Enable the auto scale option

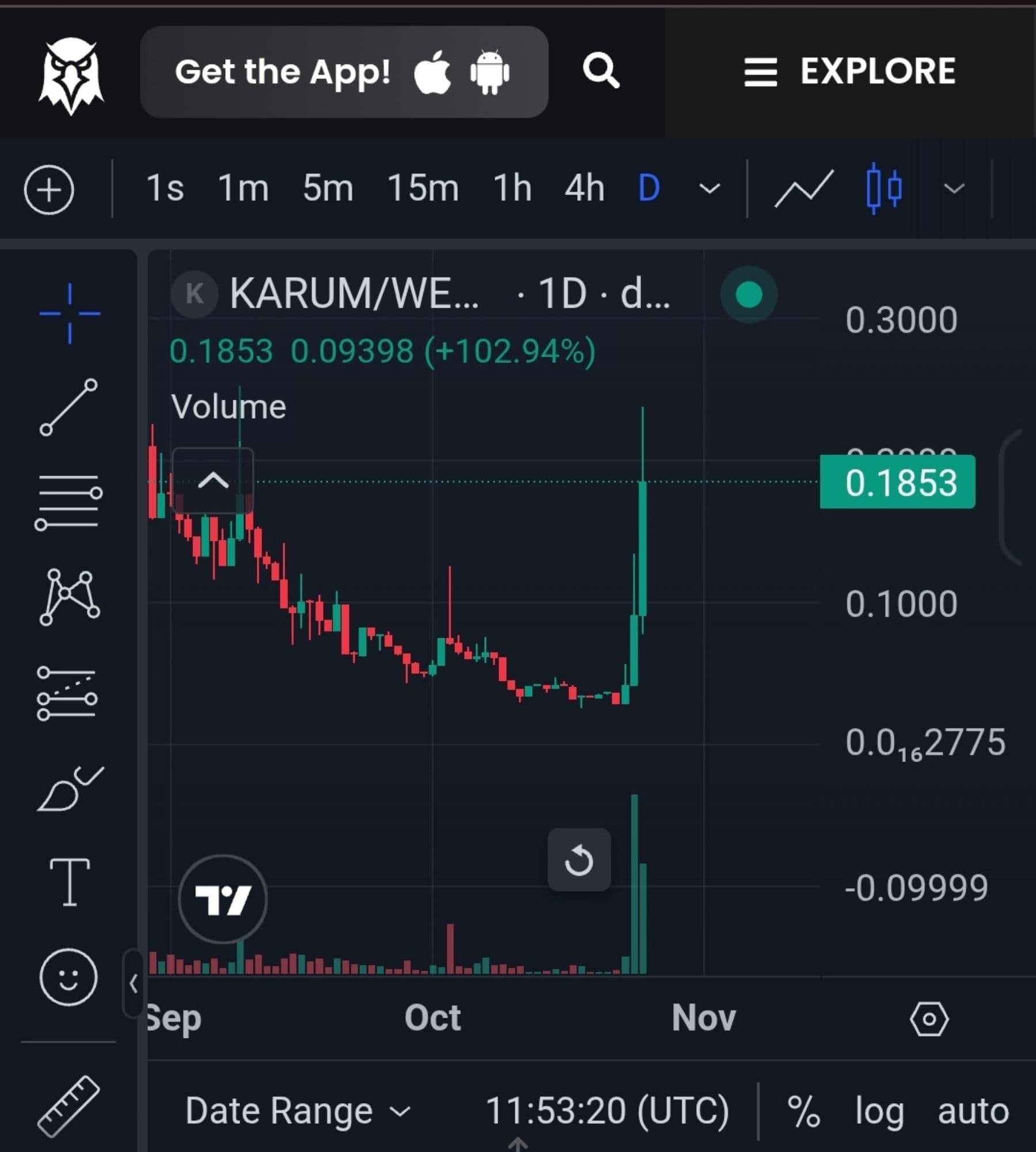973,1111
